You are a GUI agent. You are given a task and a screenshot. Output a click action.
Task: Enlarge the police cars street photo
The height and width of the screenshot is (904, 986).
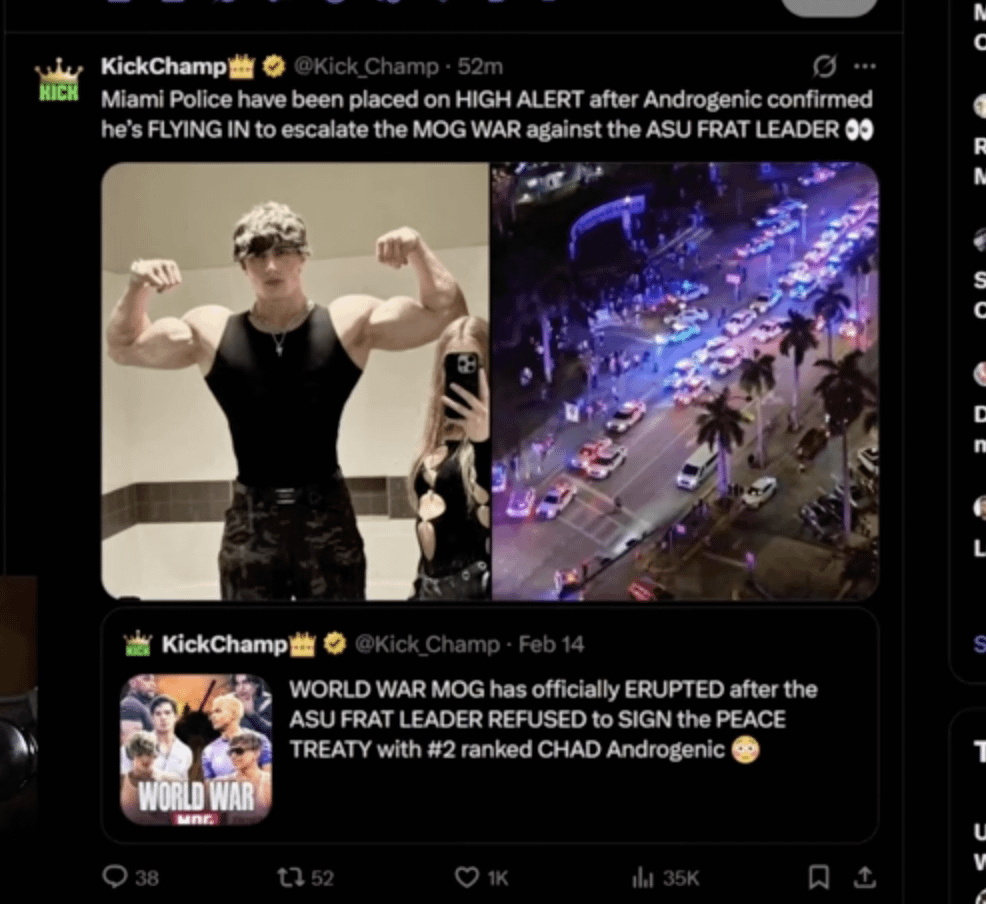[685, 381]
